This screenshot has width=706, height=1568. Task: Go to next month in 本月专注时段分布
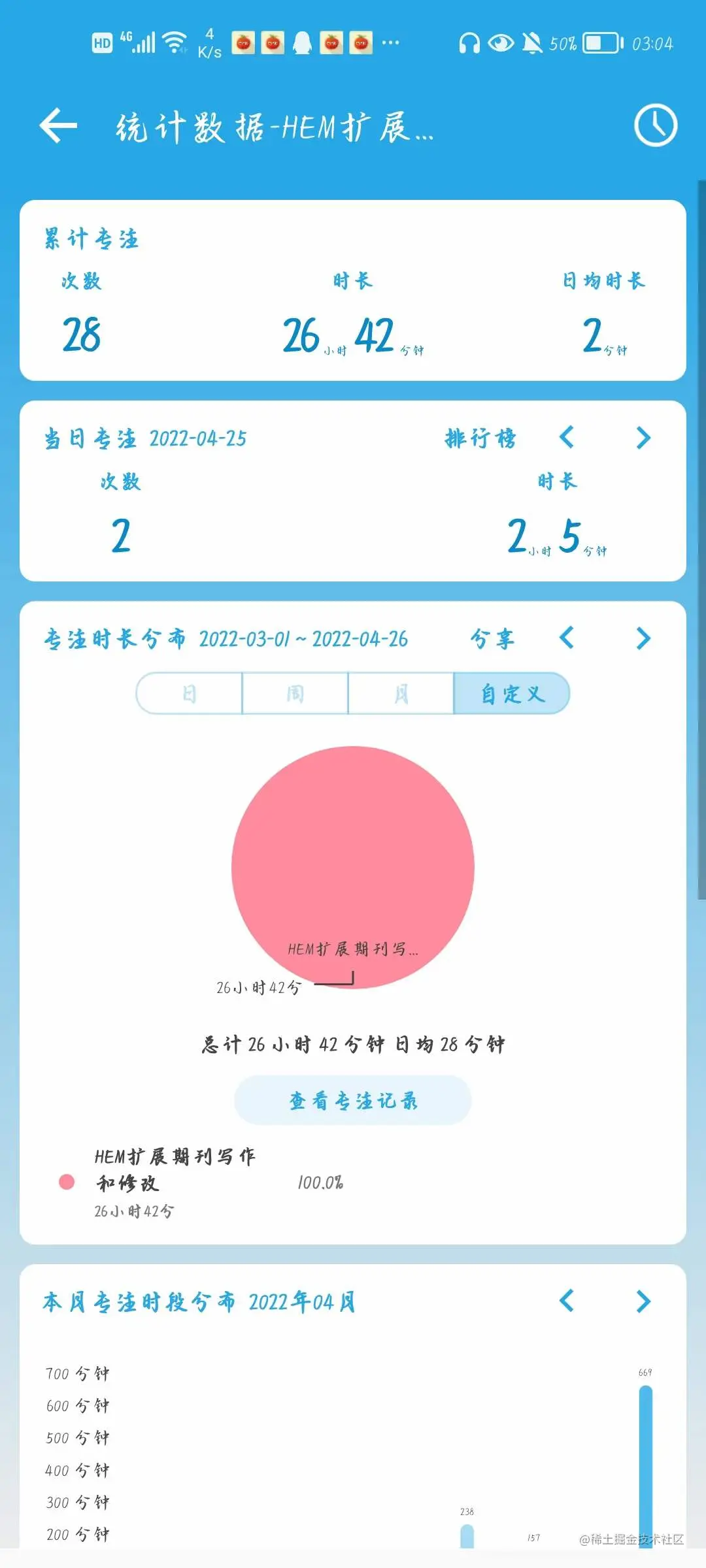[x=643, y=1301]
